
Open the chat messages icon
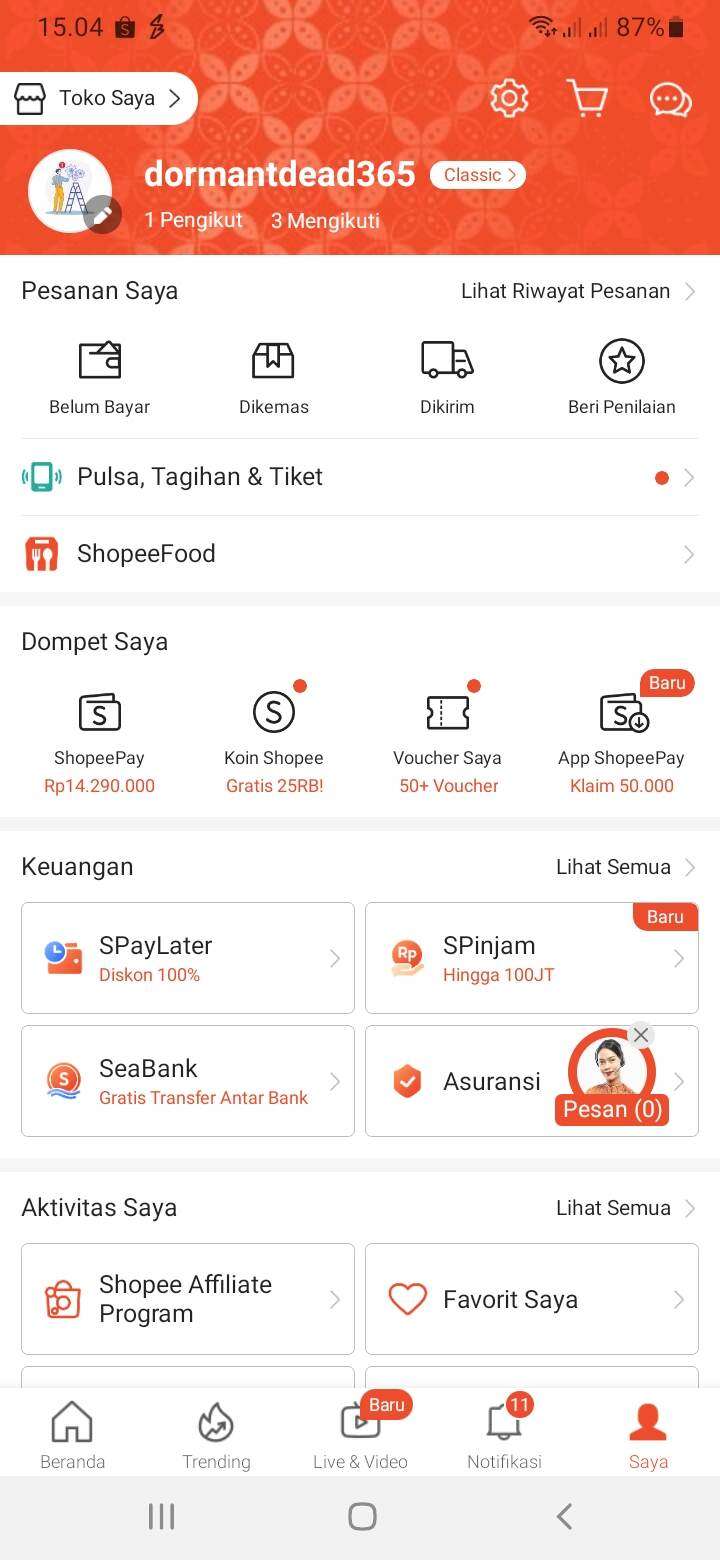pyautogui.click(x=670, y=99)
